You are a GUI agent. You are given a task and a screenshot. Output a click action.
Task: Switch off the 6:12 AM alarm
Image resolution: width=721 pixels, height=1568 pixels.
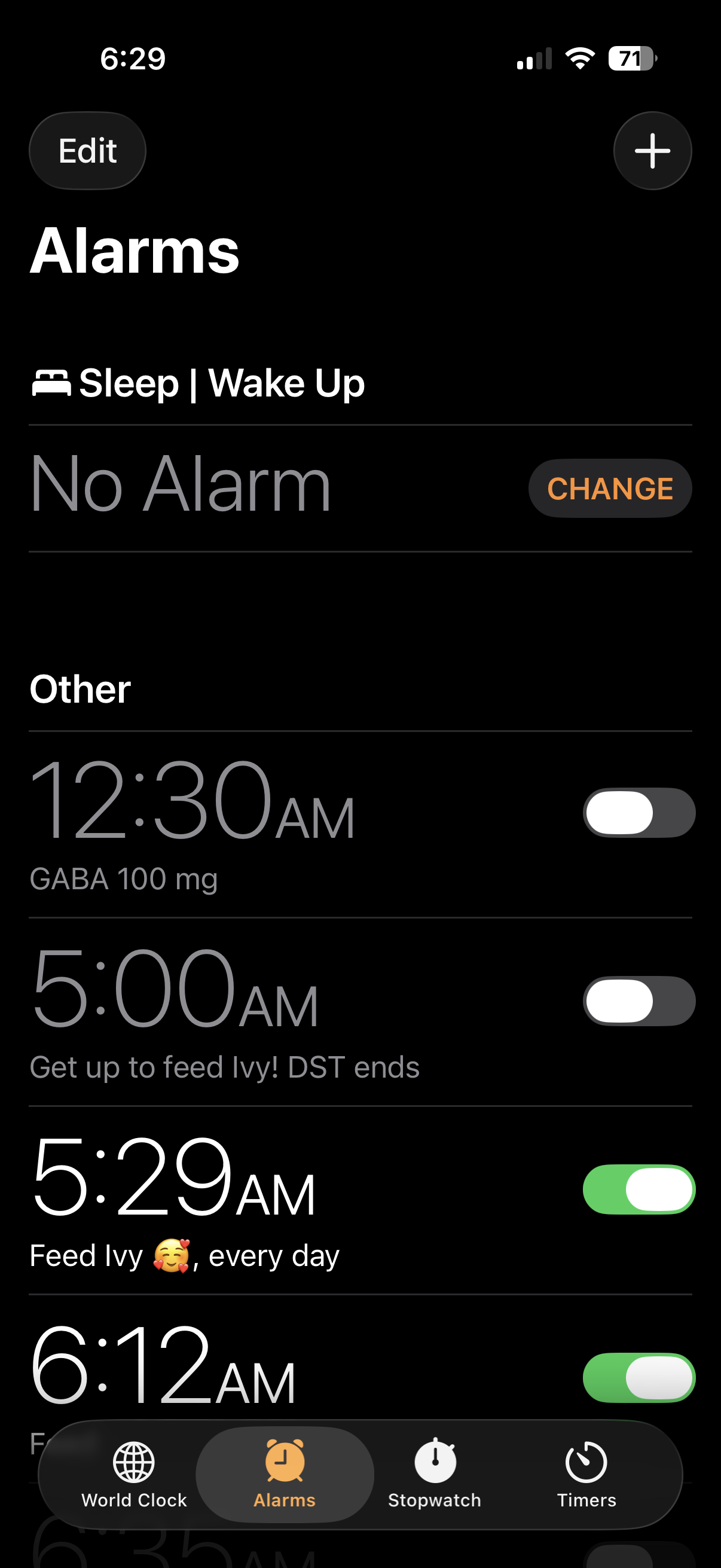click(x=639, y=1377)
